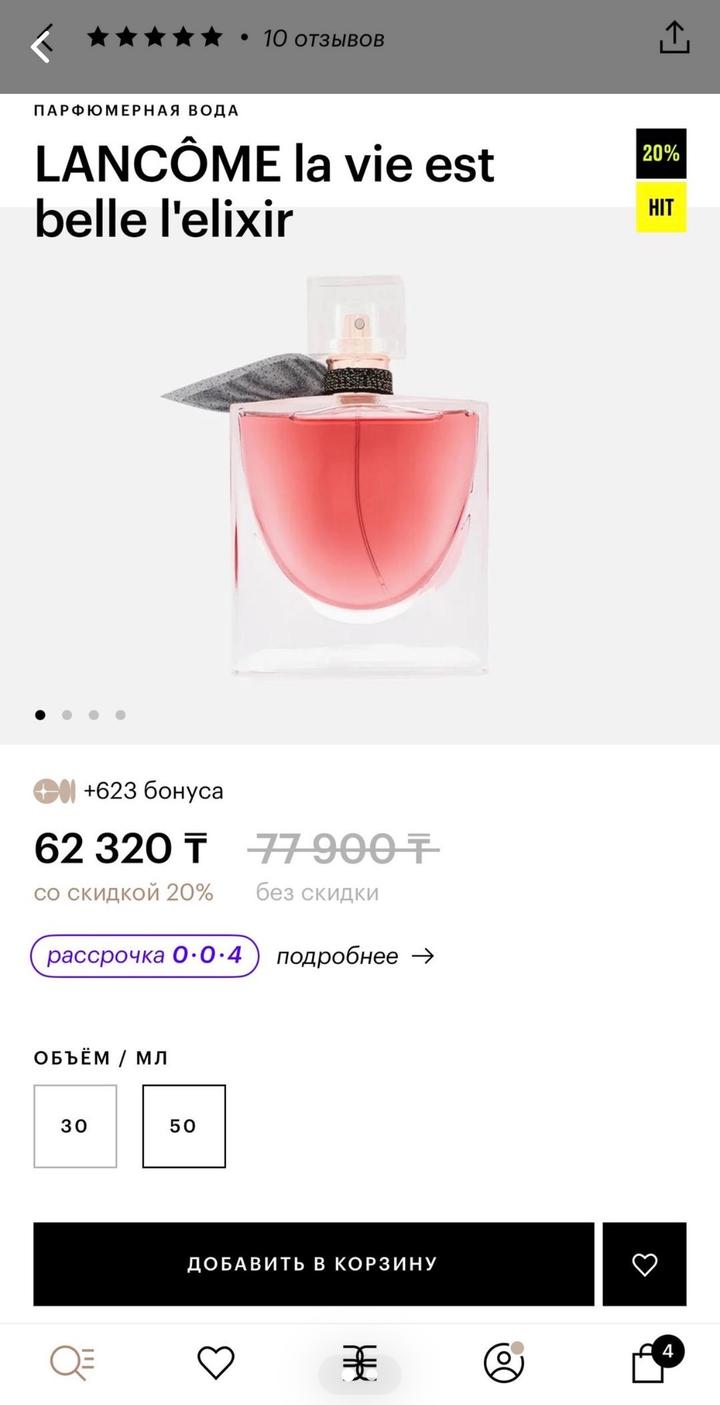
Task: Open the 10 отзывов reviews
Action: click(322, 39)
